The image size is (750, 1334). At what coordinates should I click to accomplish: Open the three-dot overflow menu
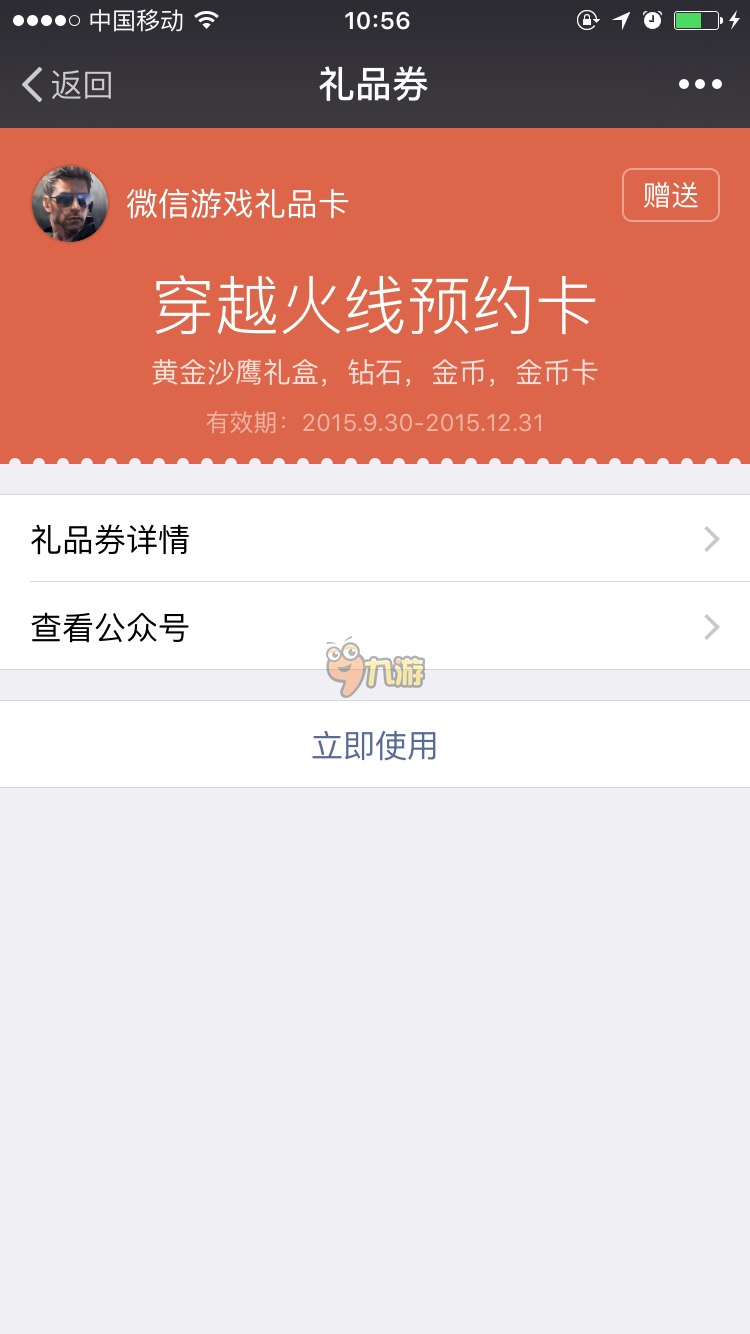coord(700,85)
